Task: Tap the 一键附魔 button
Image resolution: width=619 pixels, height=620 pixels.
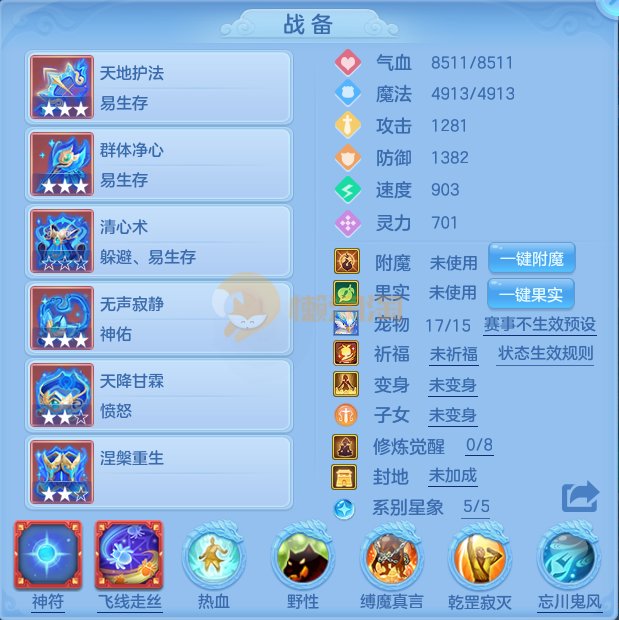Action: [x=531, y=261]
